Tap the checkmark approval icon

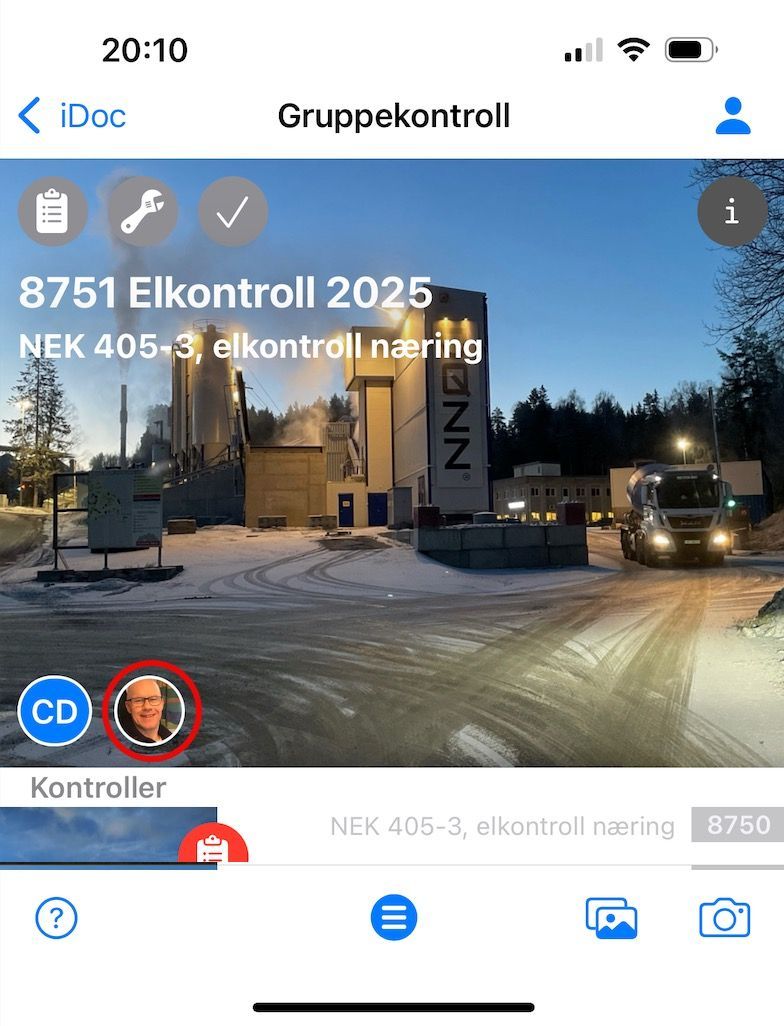(x=232, y=212)
